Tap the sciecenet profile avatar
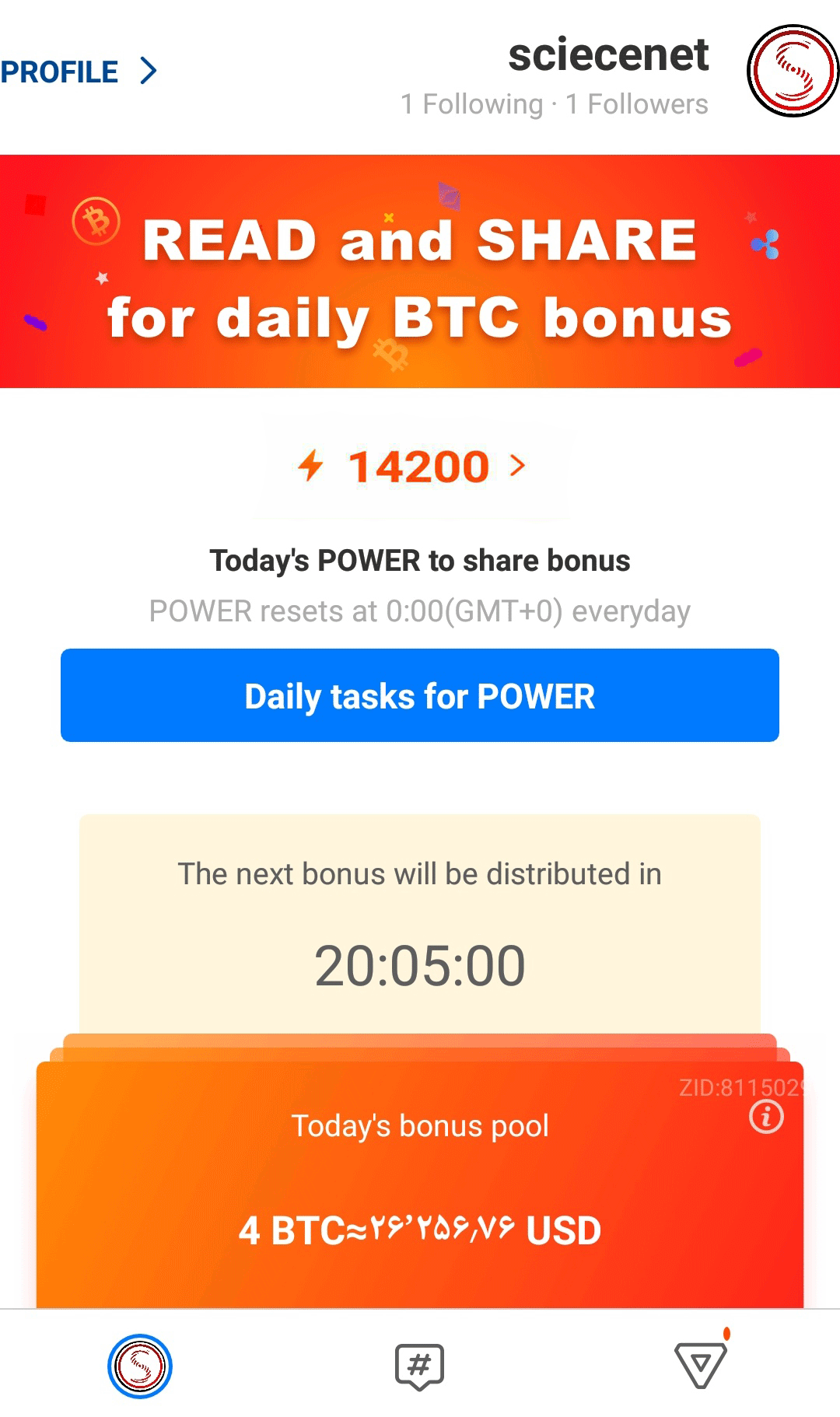This screenshot has width=840, height=1417. pyautogui.click(x=792, y=71)
